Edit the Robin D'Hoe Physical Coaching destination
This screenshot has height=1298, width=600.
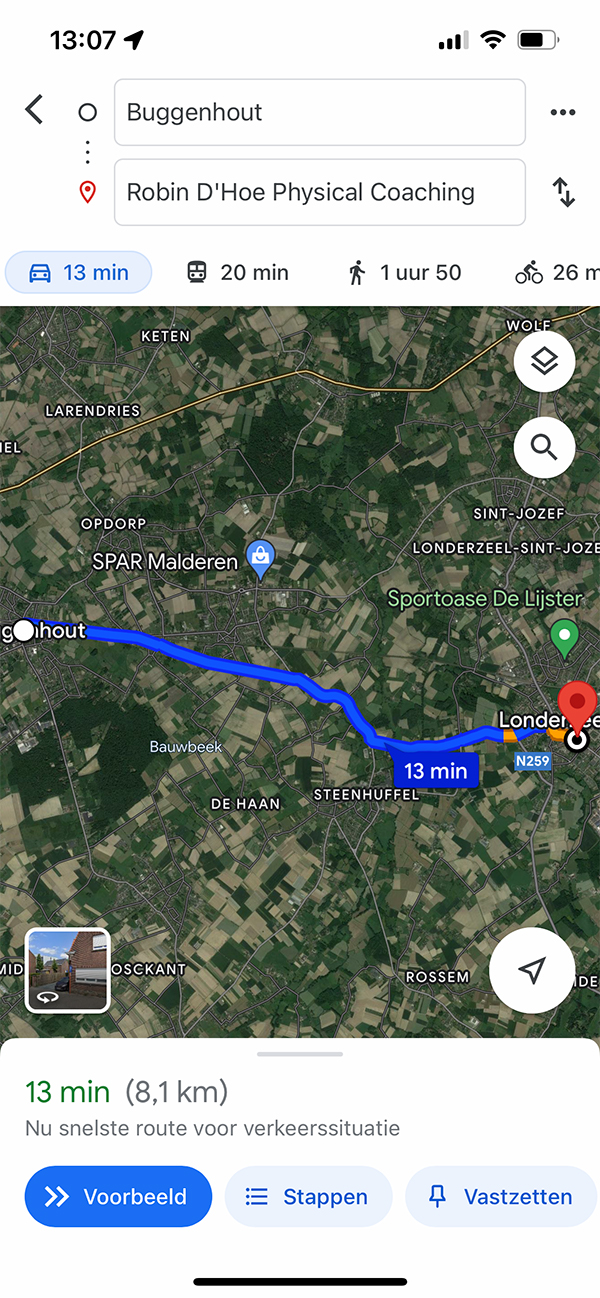[x=320, y=192]
